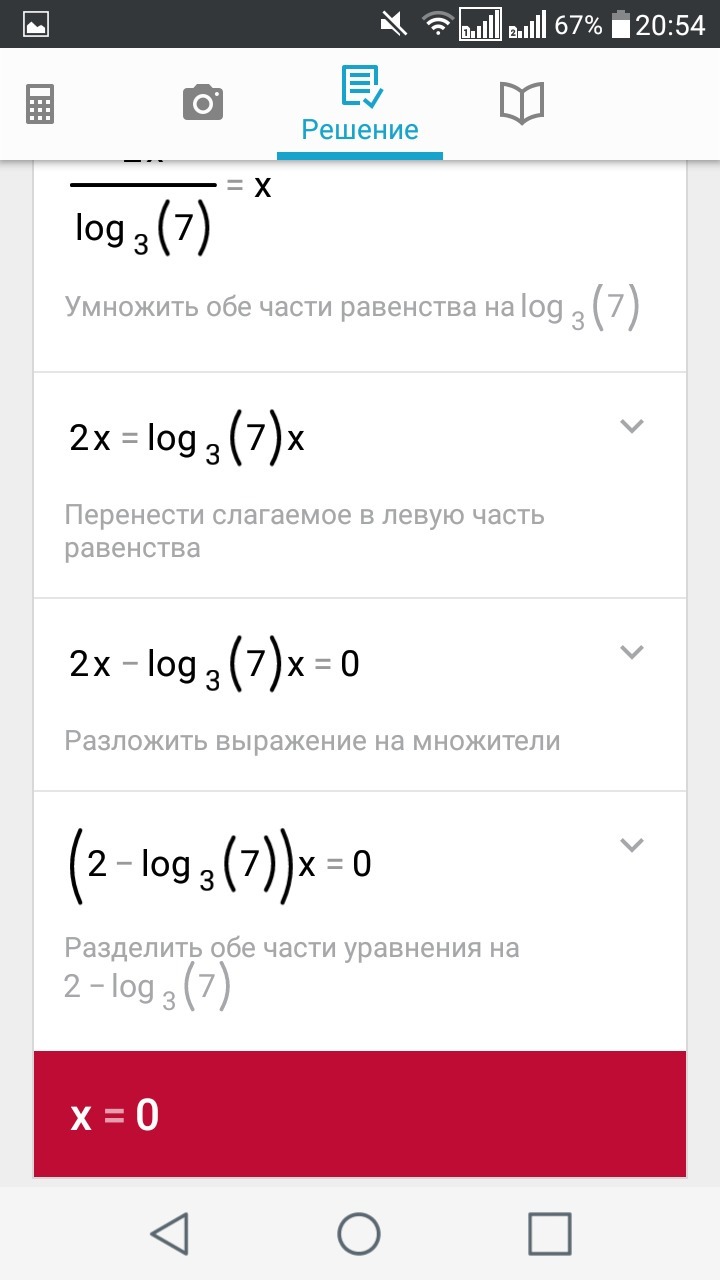
Task: Expand the step 2x − log₃(7)x = 0
Action: (x=631, y=652)
